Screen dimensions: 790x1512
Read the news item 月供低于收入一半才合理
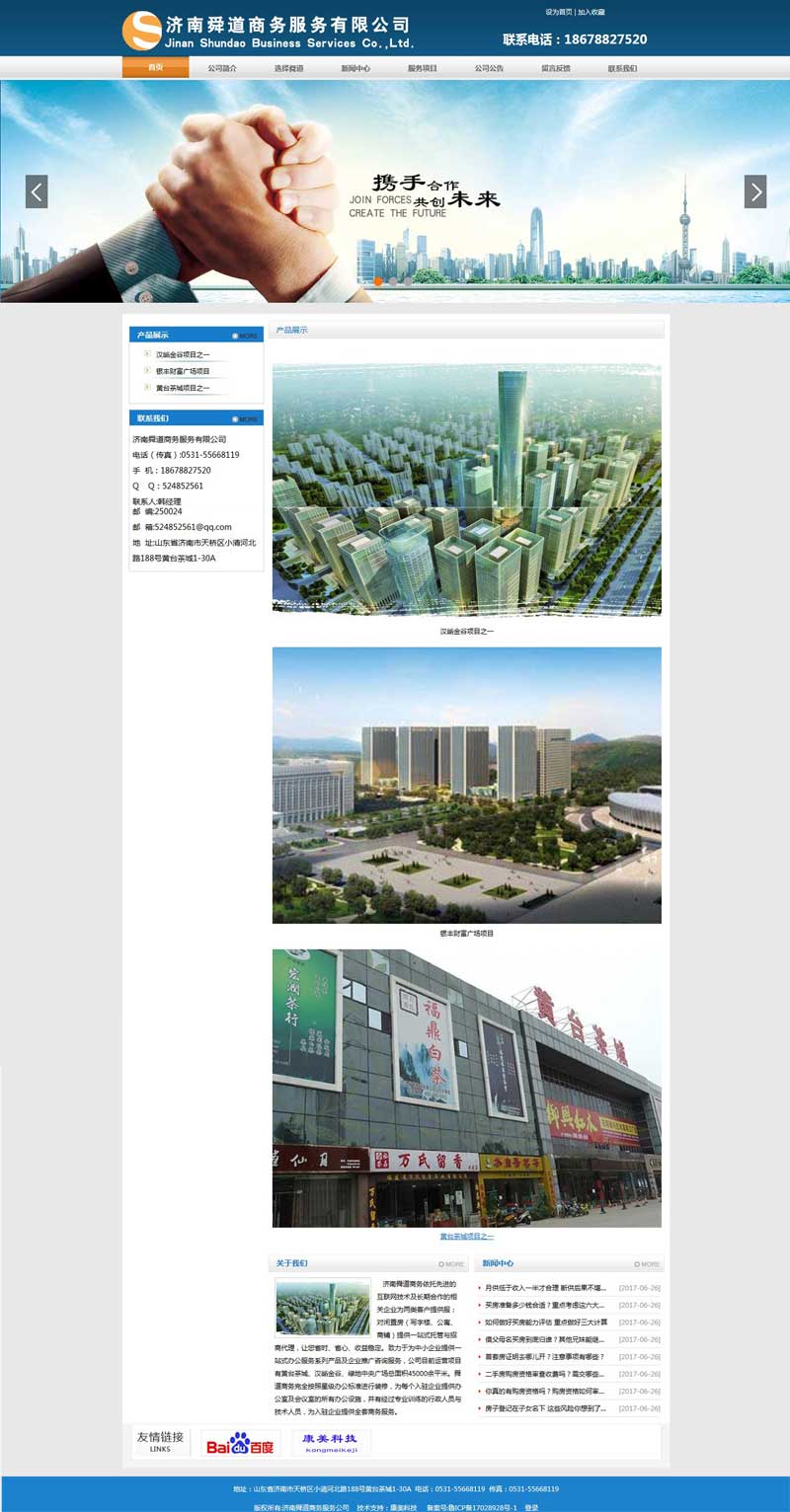click(544, 1288)
